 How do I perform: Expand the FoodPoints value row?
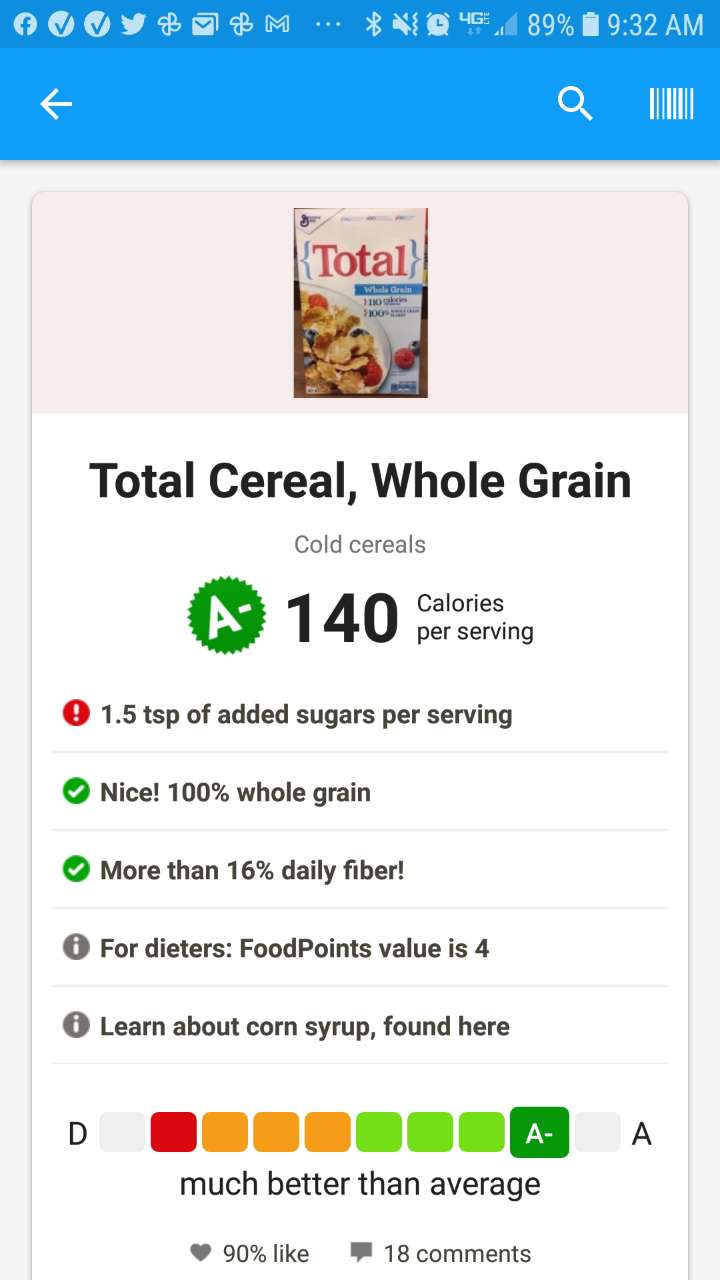(360, 947)
